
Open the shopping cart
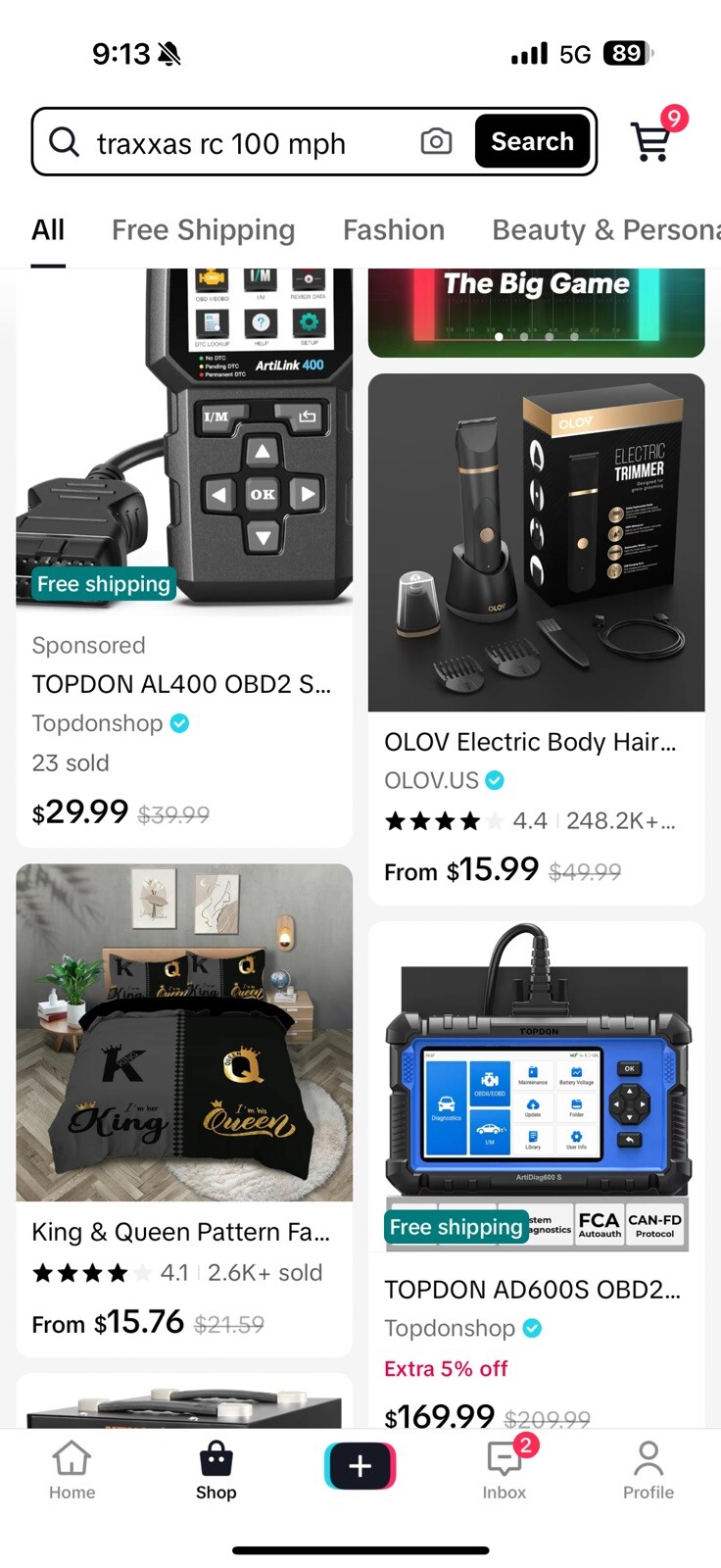(651, 141)
